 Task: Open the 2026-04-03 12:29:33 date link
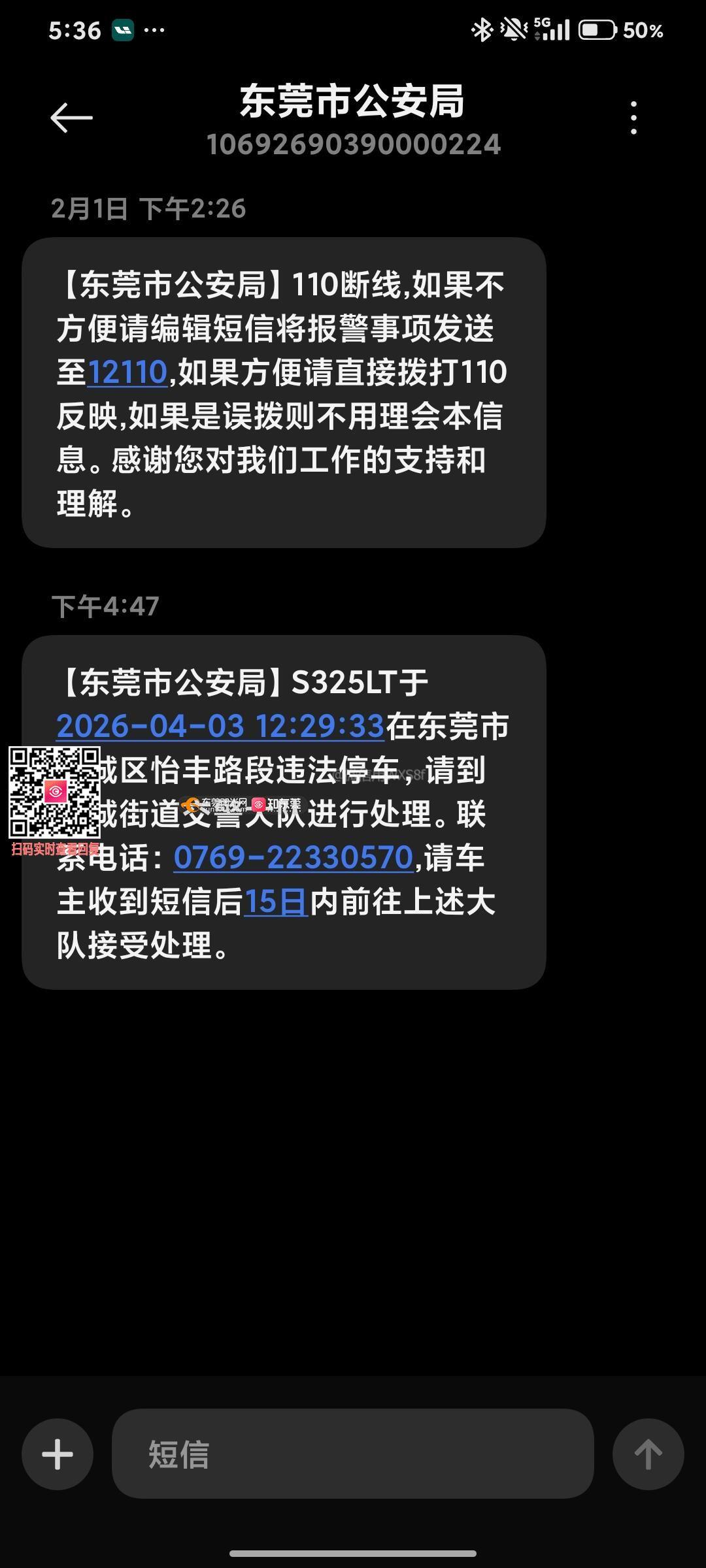tap(220, 726)
